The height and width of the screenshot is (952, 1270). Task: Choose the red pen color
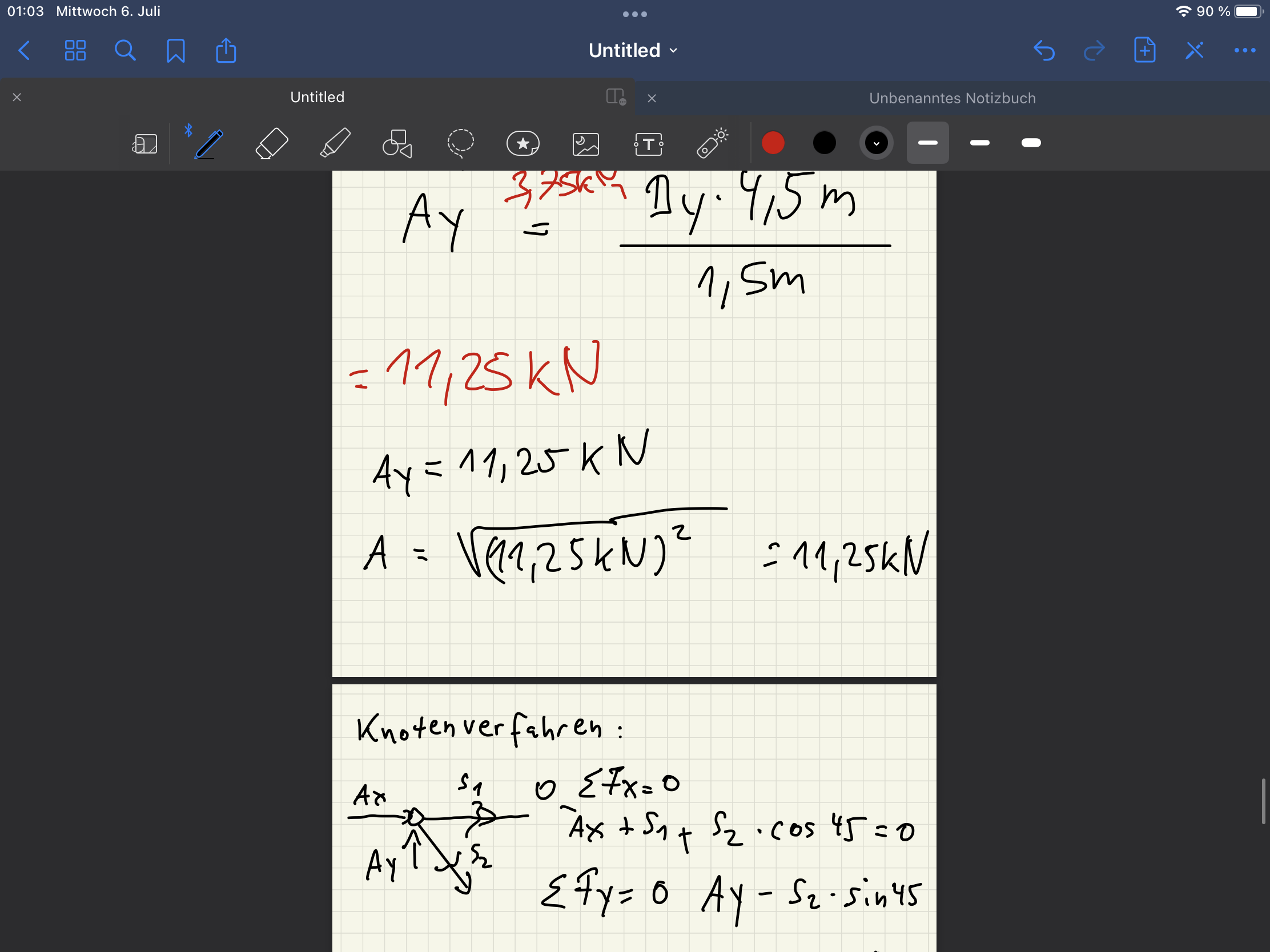(773, 143)
